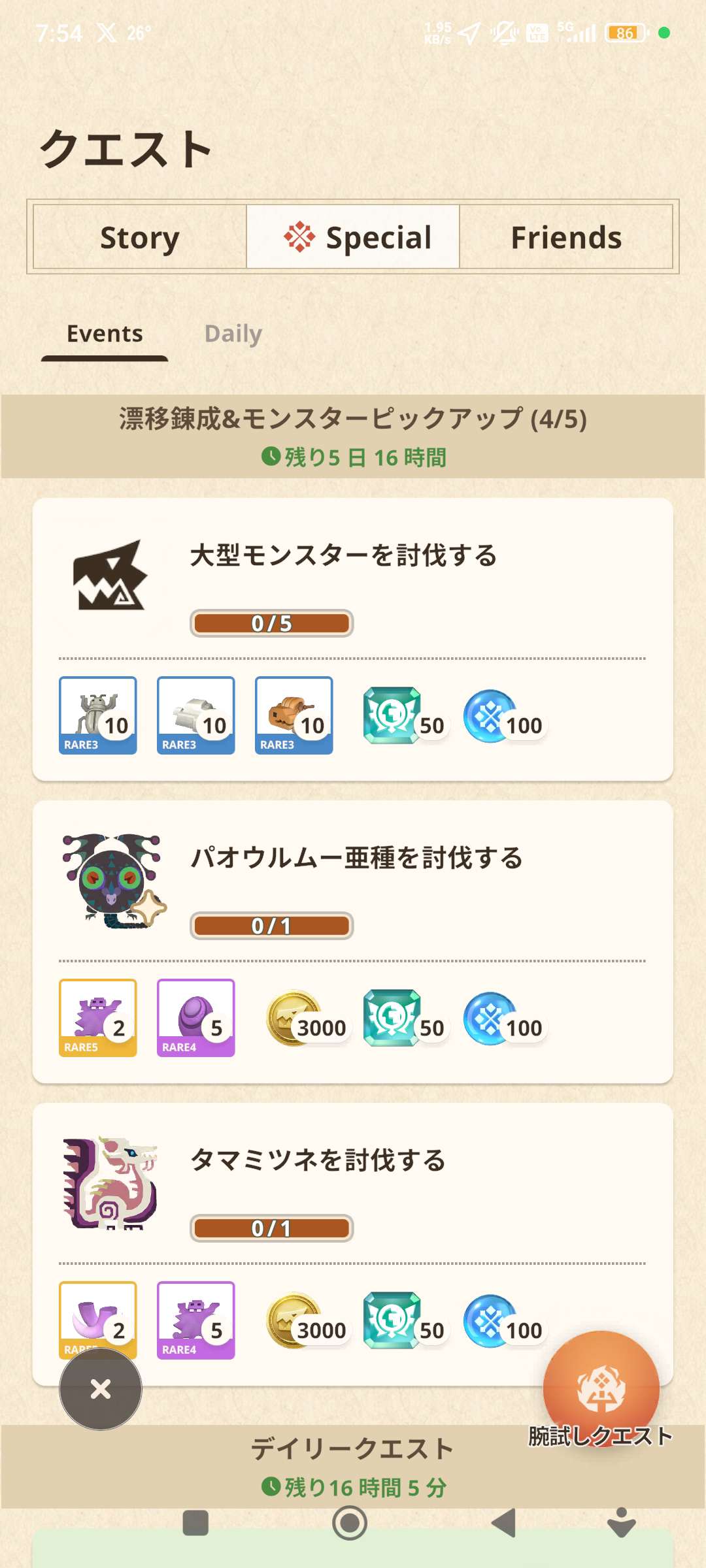
Task: Show the Events quest list
Action: point(105,334)
